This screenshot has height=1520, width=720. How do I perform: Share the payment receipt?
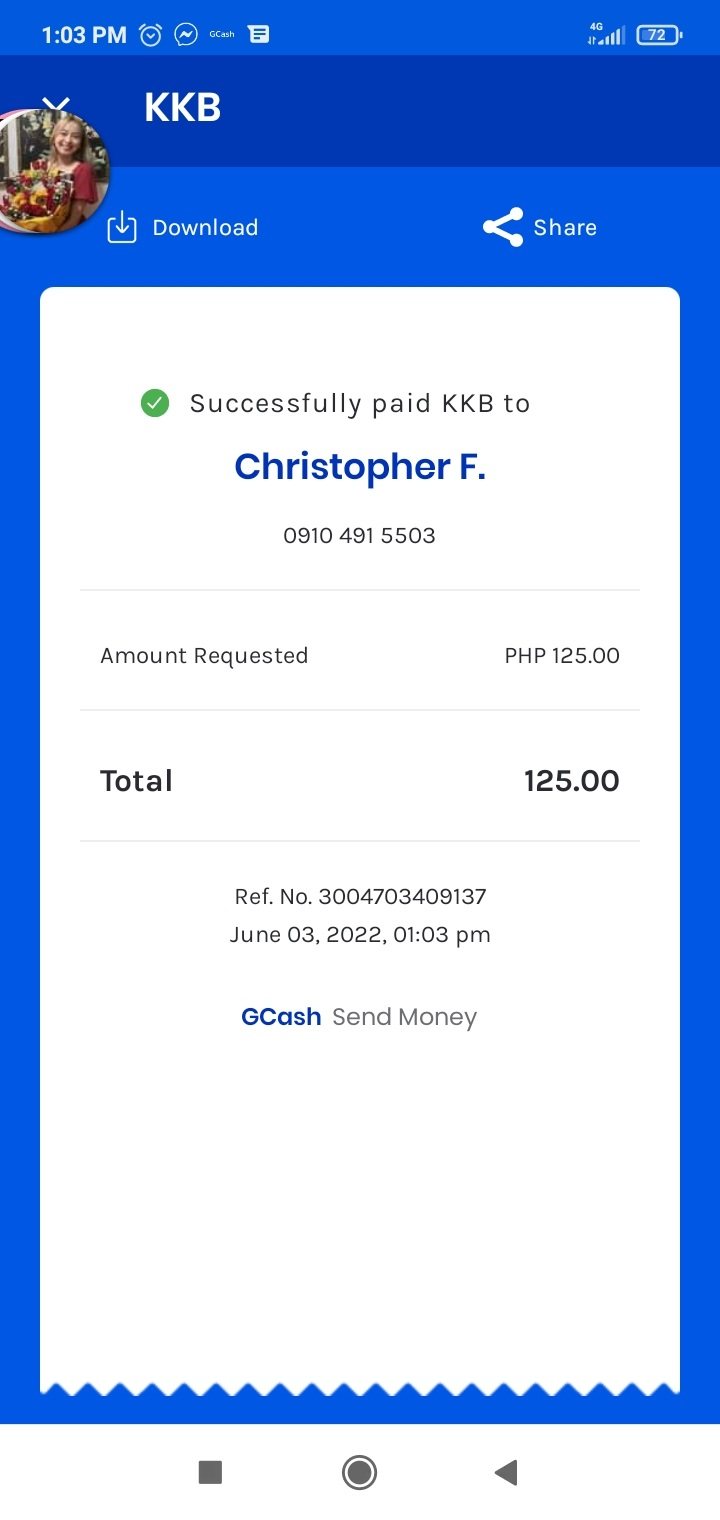(540, 228)
